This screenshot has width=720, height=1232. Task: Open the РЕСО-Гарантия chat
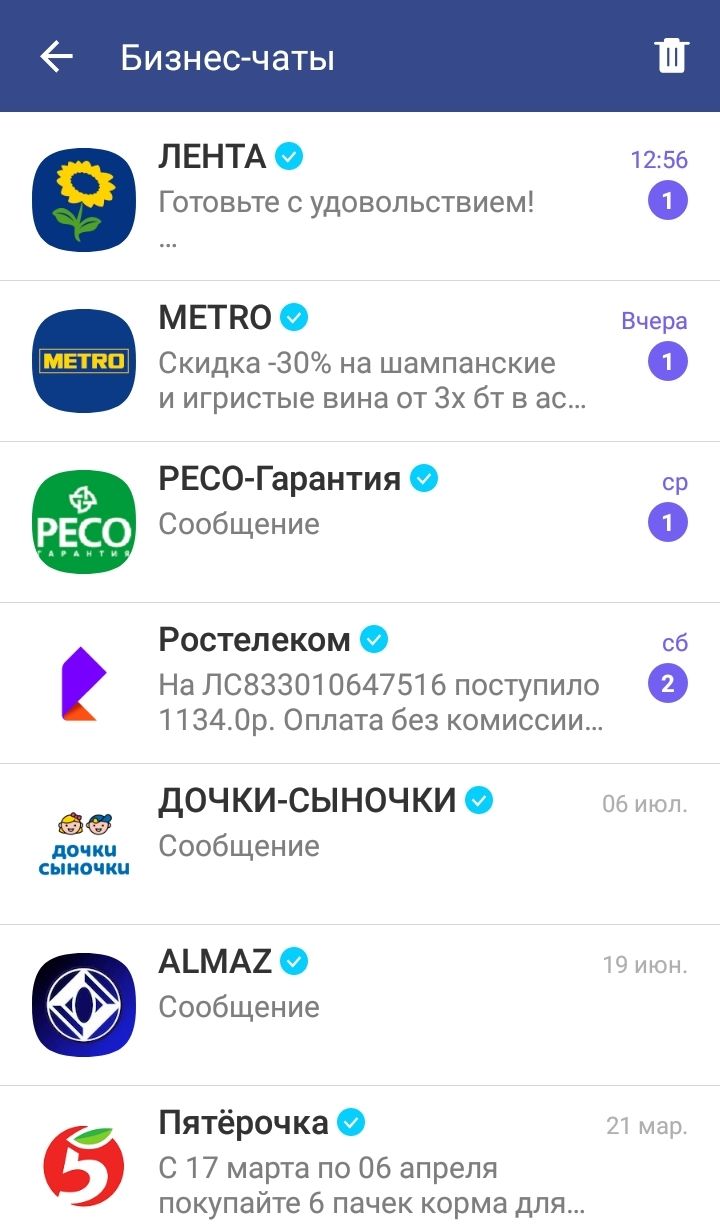click(360, 522)
